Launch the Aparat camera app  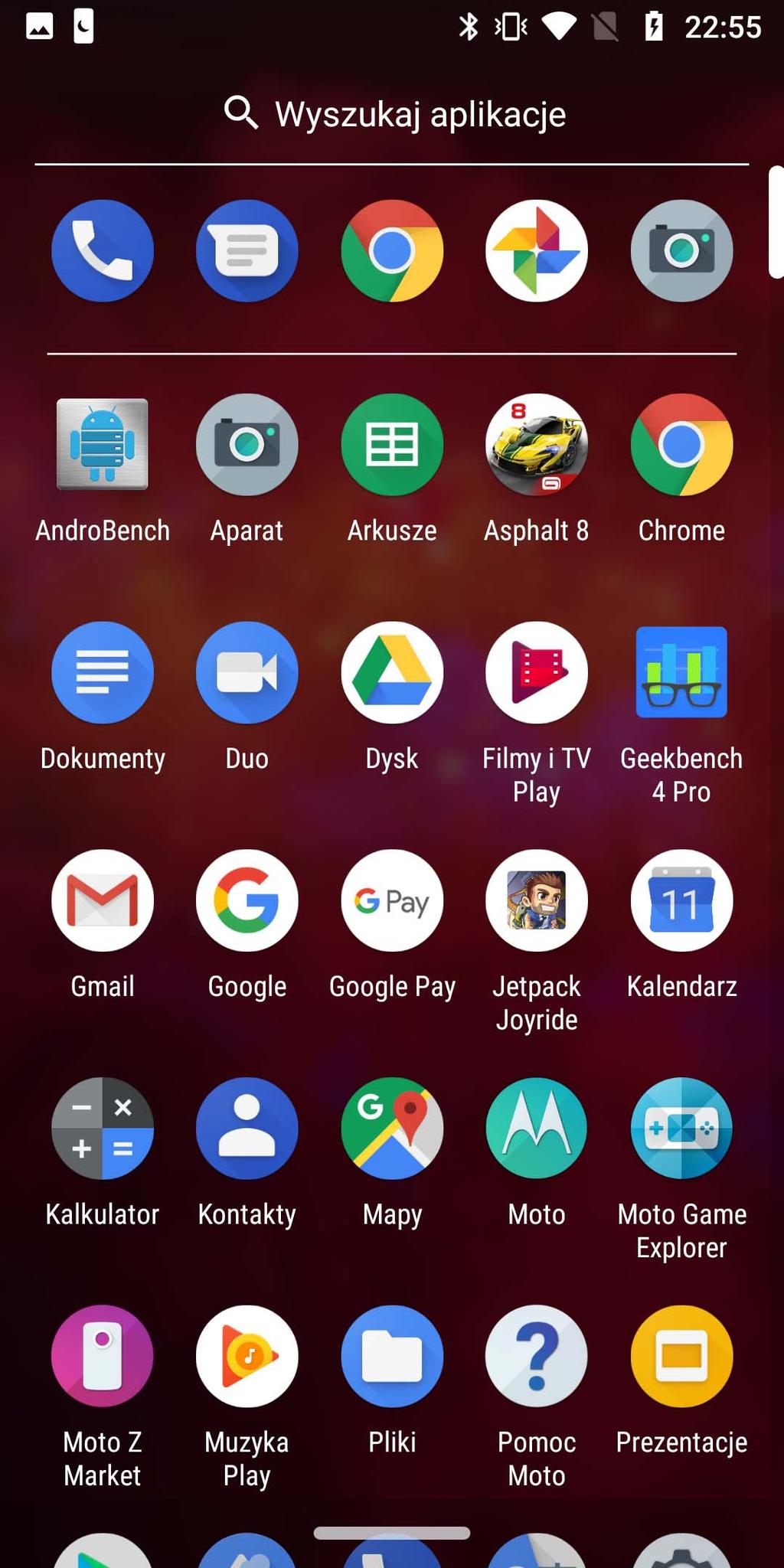click(x=247, y=445)
